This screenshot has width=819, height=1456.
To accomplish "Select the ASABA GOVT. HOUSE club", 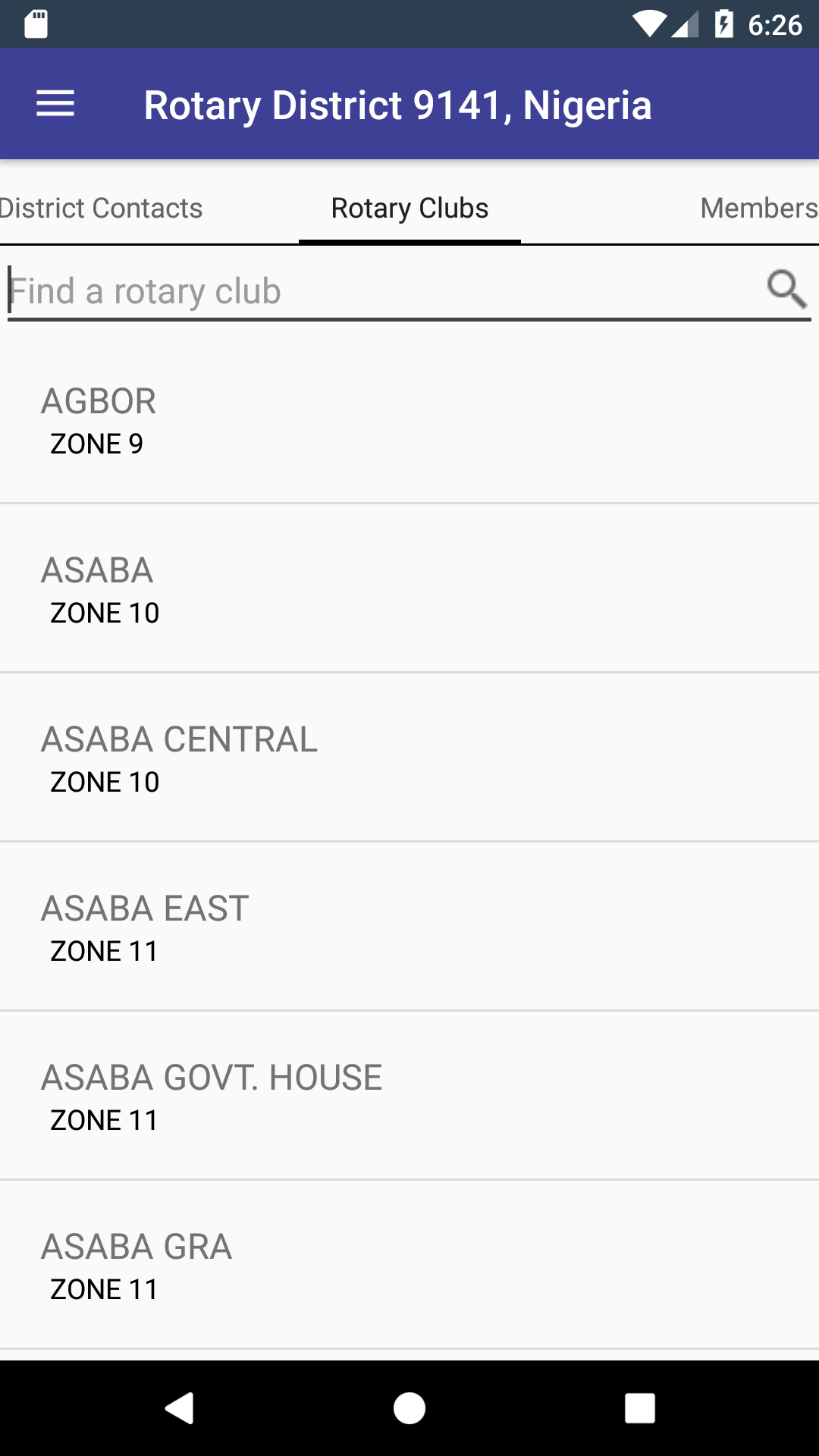I will click(409, 1096).
